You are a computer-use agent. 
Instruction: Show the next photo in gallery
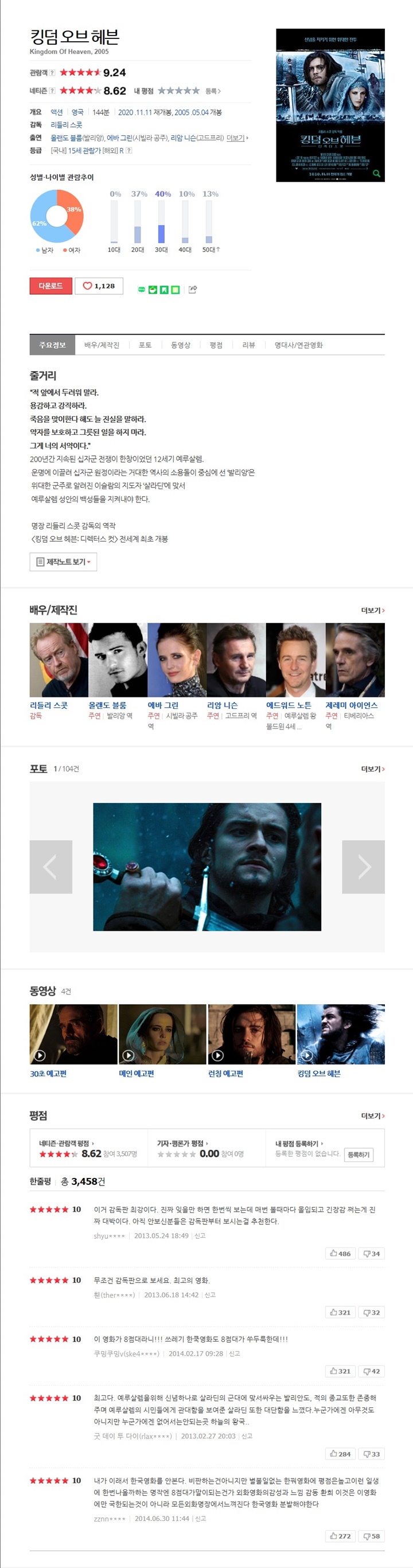pos(363,867)
